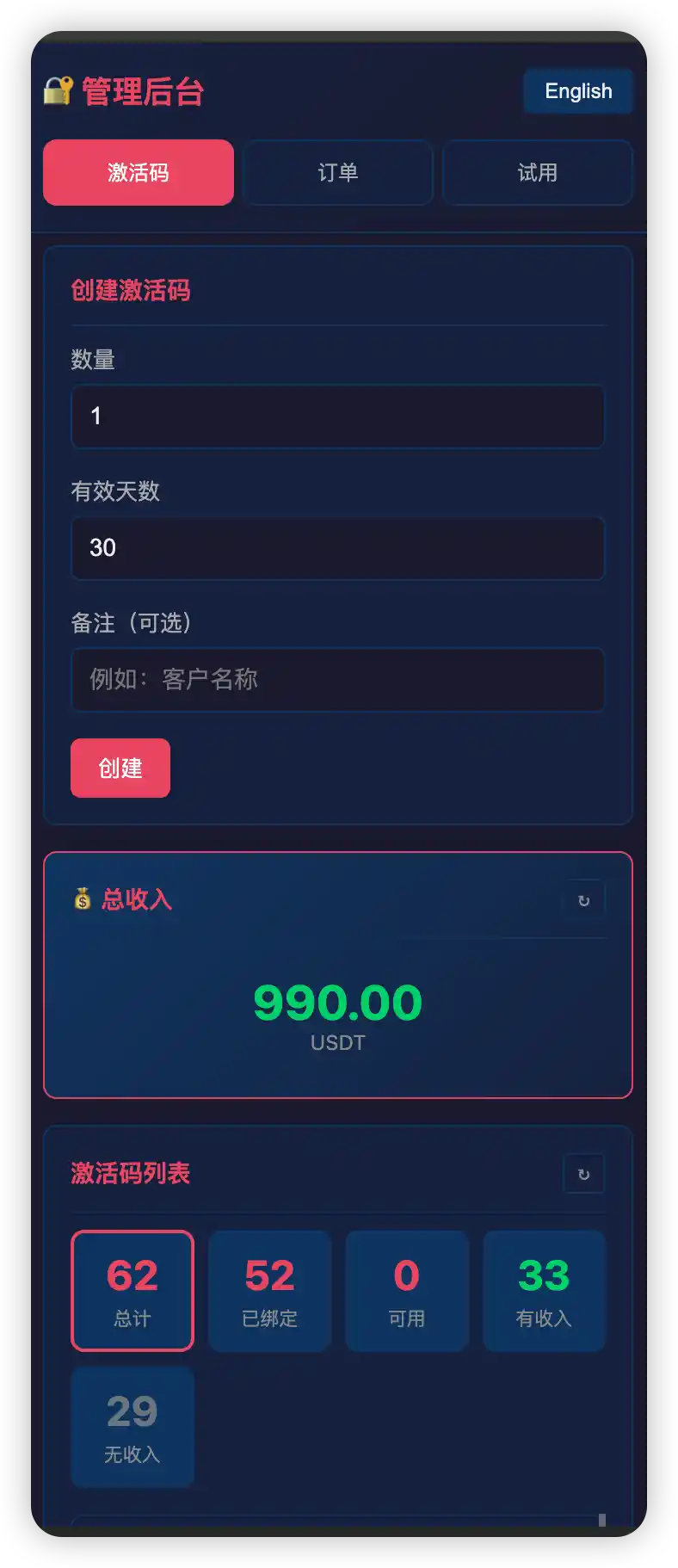The height and width of the screenshot is (1568, 678).
Task: Filter codes by 总计
Action: (x=133, y=1290)
